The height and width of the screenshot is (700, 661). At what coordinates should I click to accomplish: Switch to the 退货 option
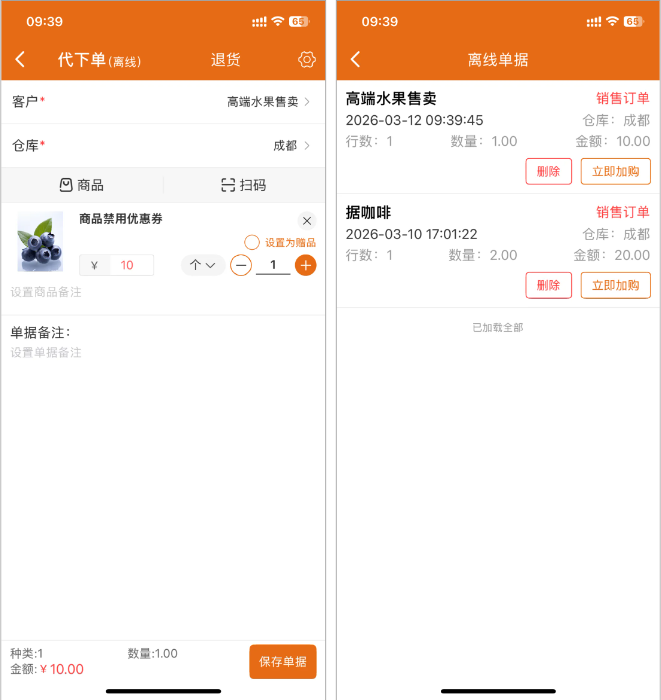(225, 60)
